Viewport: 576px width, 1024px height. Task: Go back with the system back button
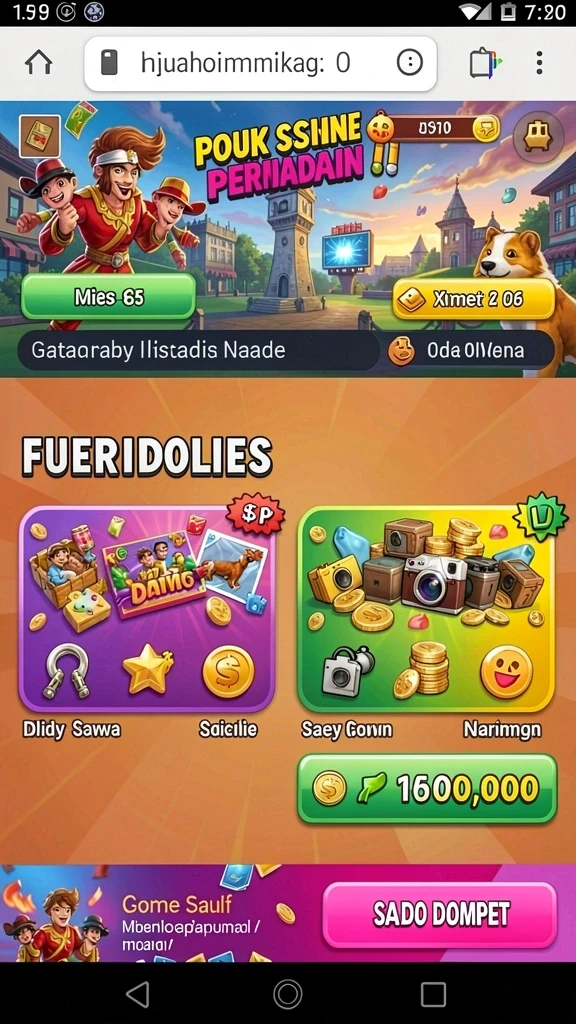[x=138, y=994]
